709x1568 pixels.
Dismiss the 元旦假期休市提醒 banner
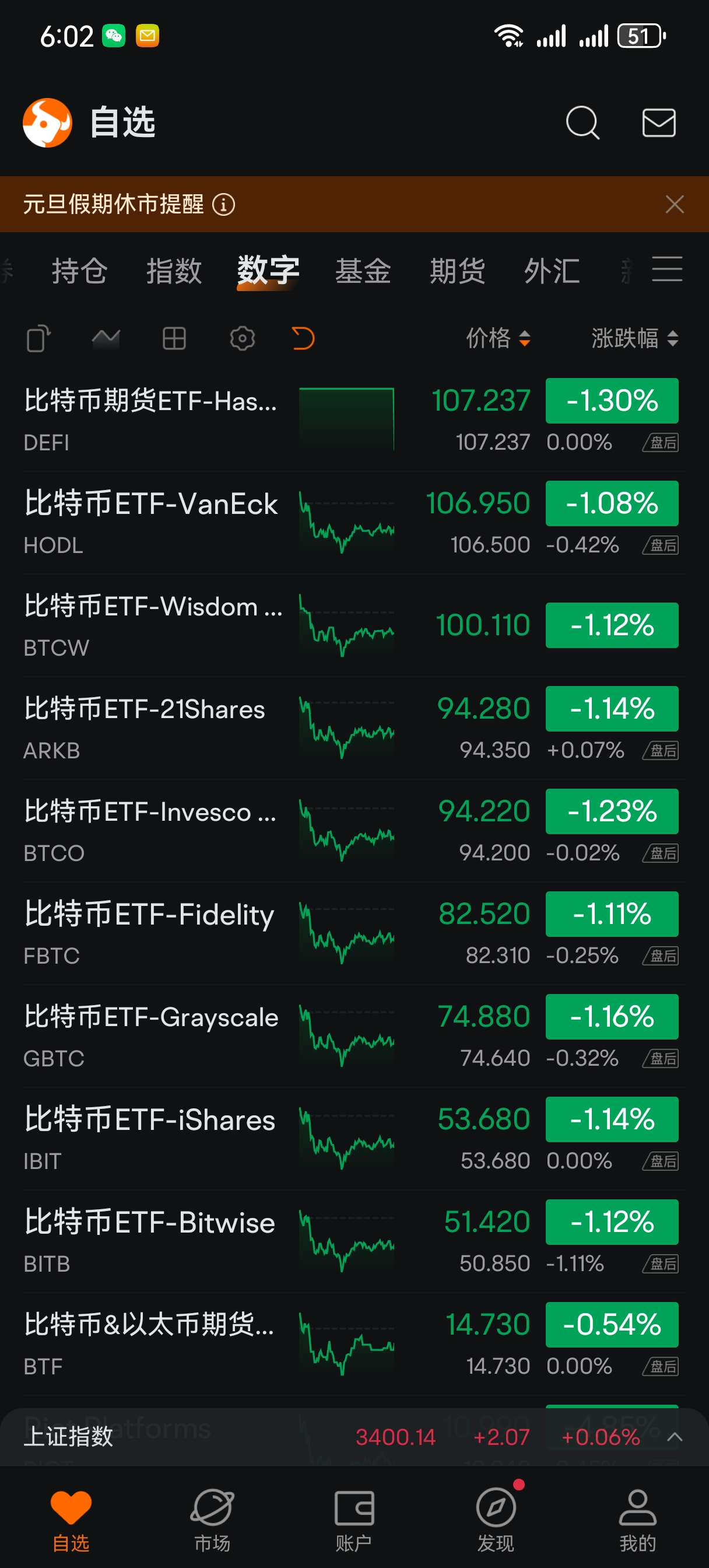pyautogui.click(x=675, y=205)
